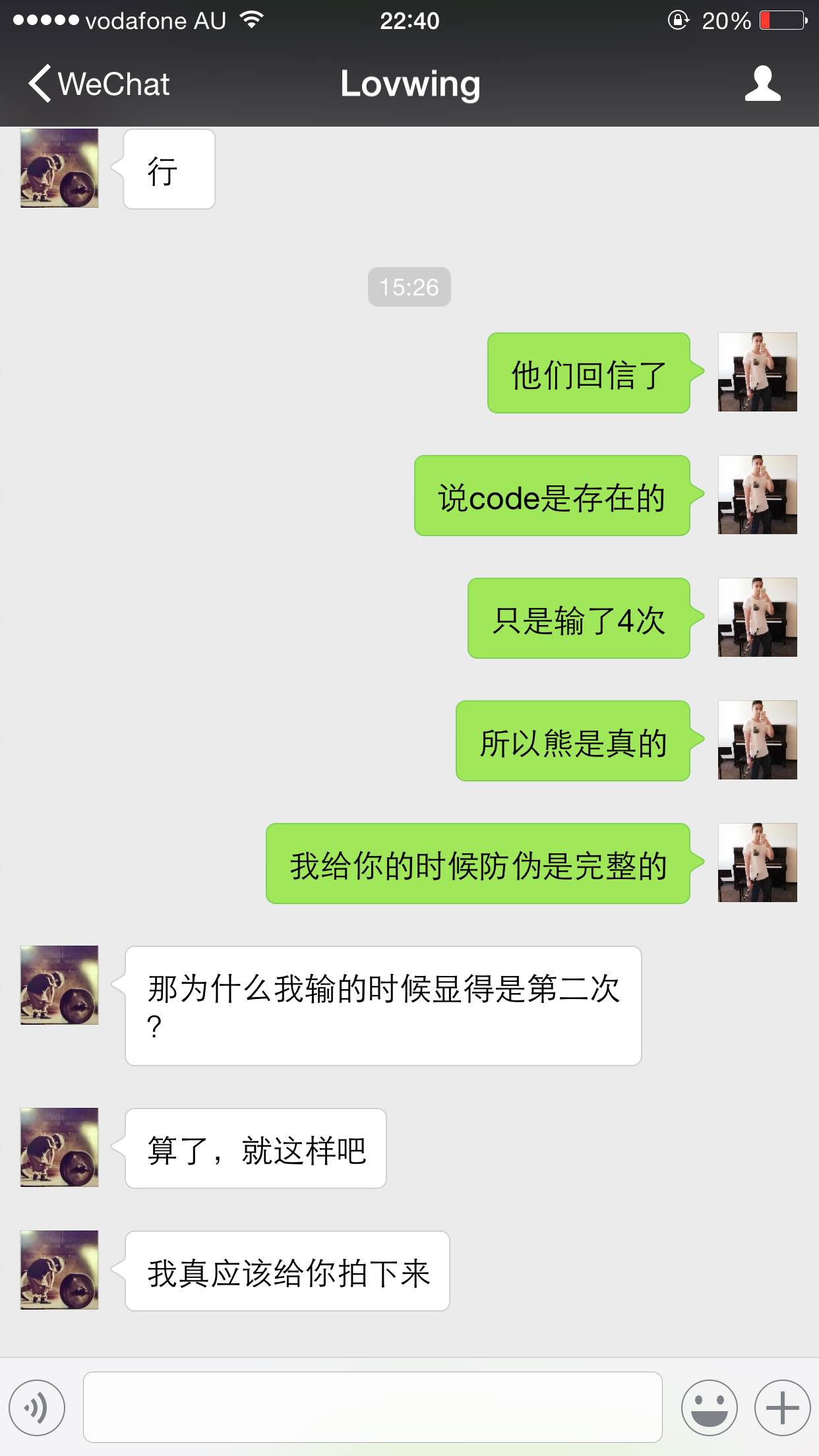
Task: Focus the message text field
Action: click(x=373, y=1407)
